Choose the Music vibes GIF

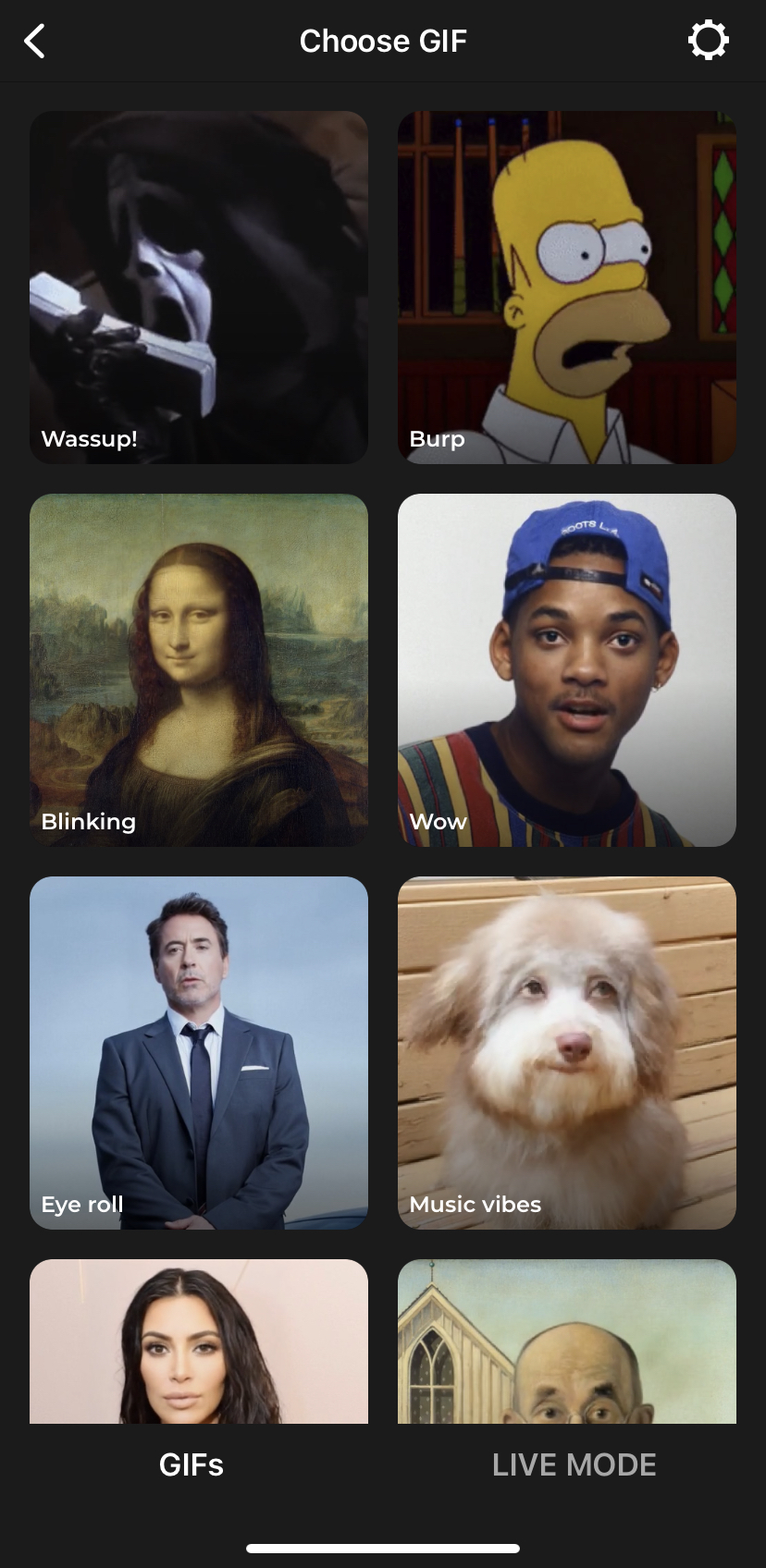click(567, 1052)
